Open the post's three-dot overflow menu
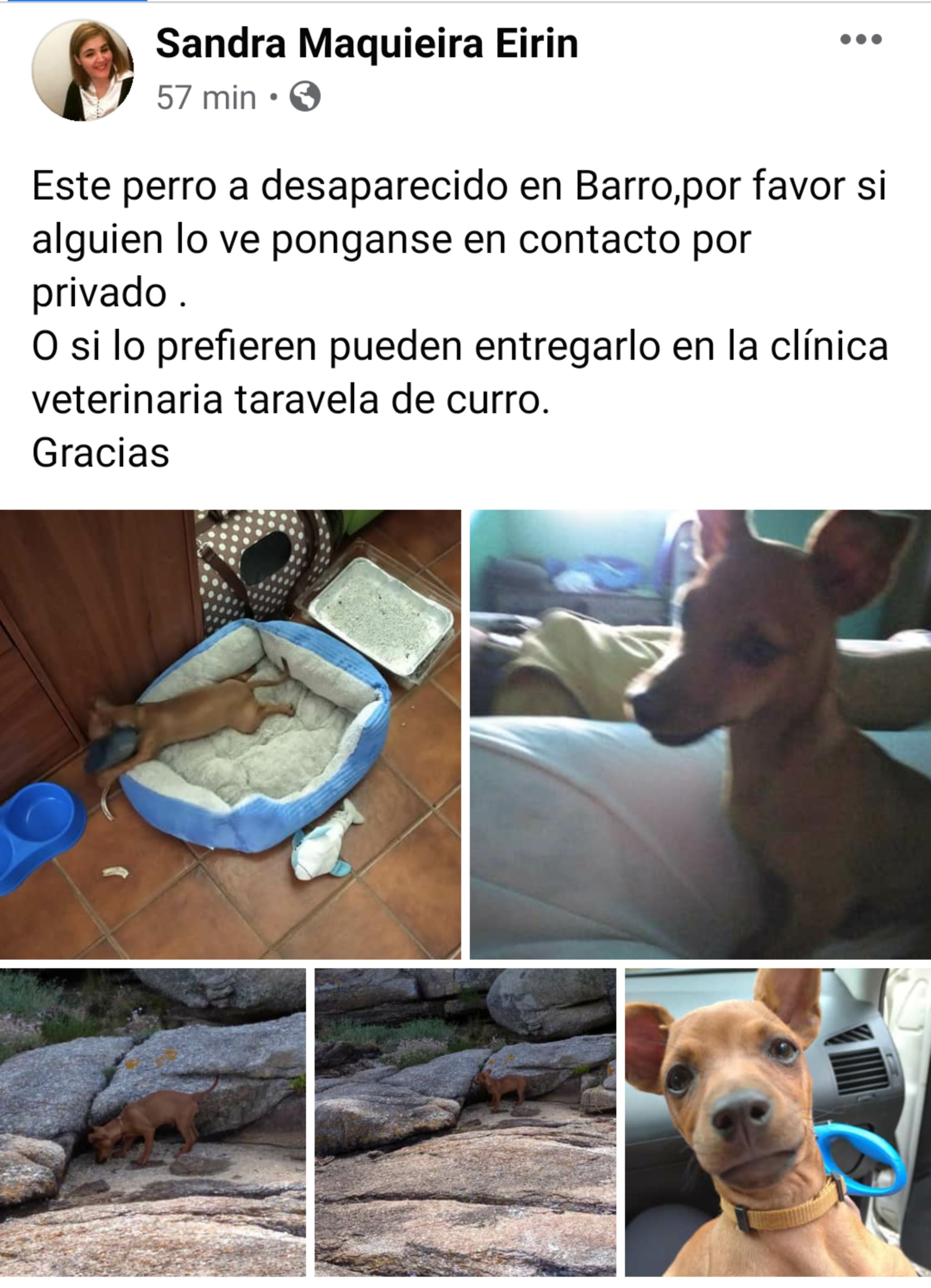Image resolution: width=931 pixels, height=1288 pixels. click(861, 40)
